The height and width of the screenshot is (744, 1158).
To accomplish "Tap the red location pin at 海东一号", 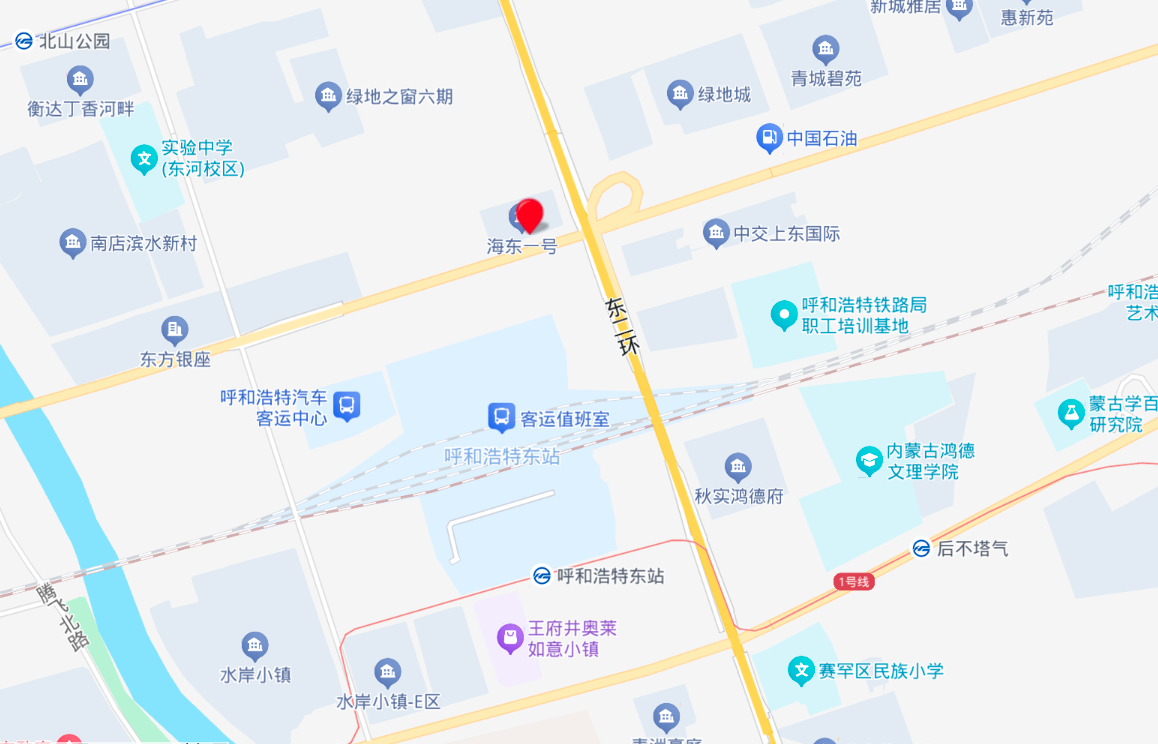I will click(x=529, y=215).
